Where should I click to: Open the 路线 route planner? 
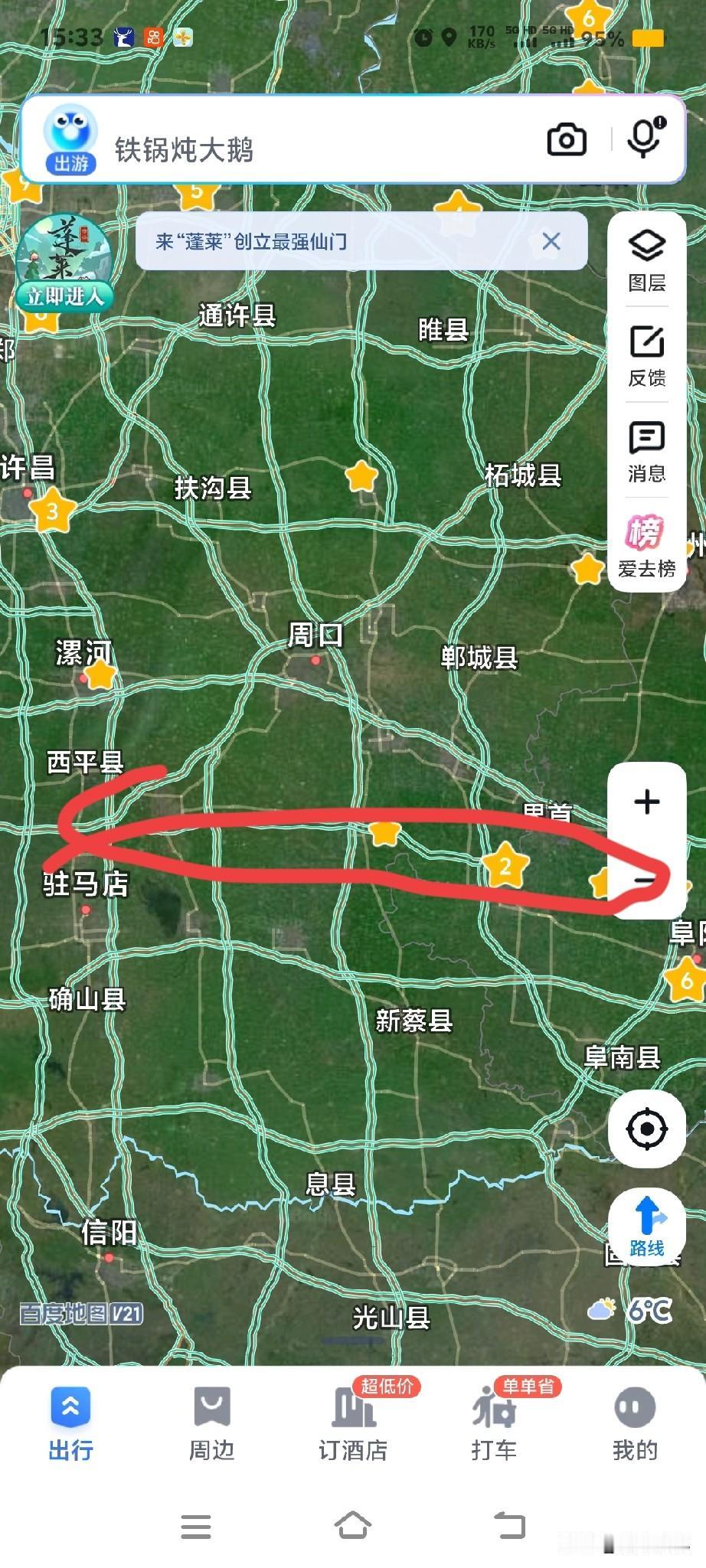647,1225
